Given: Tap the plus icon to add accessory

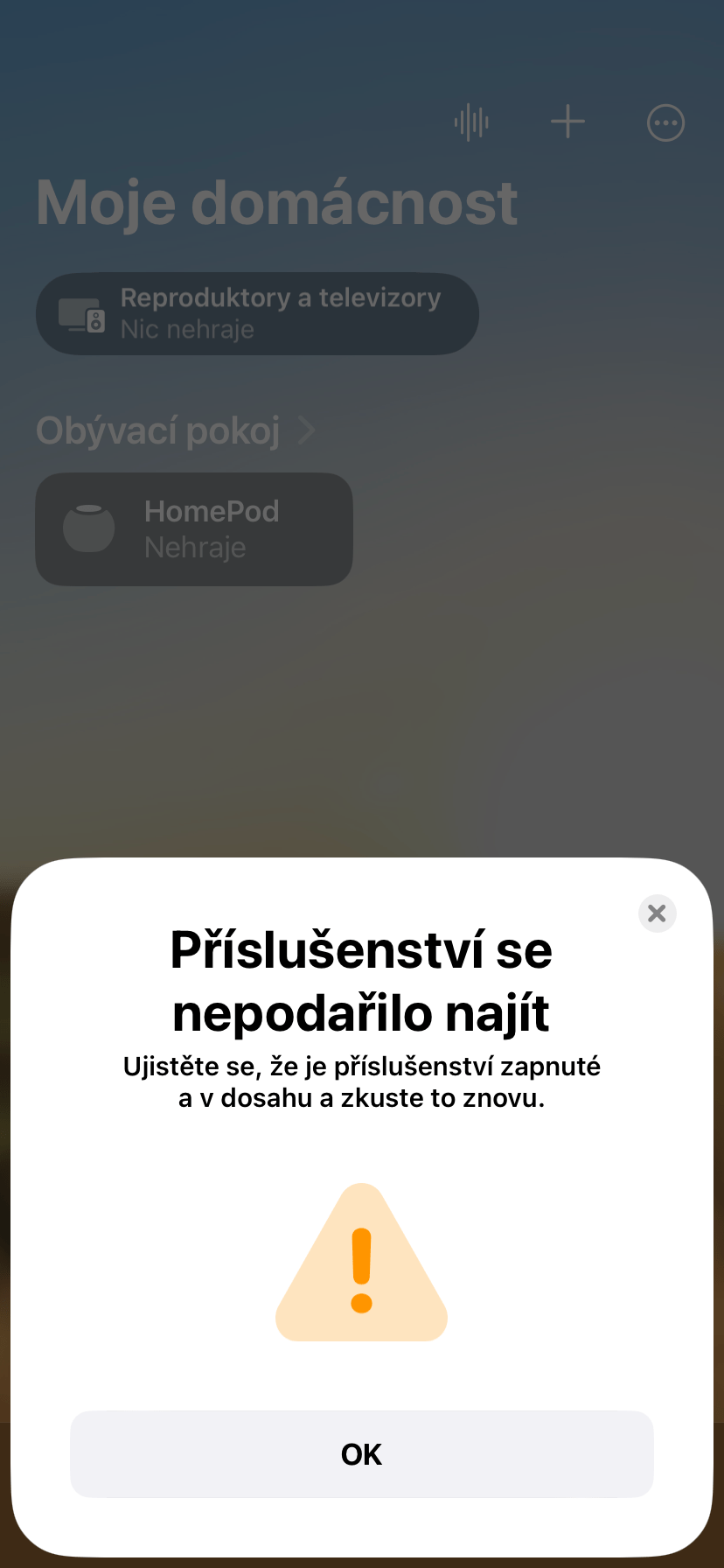Looking at the screenshot, I should [567, 122].
